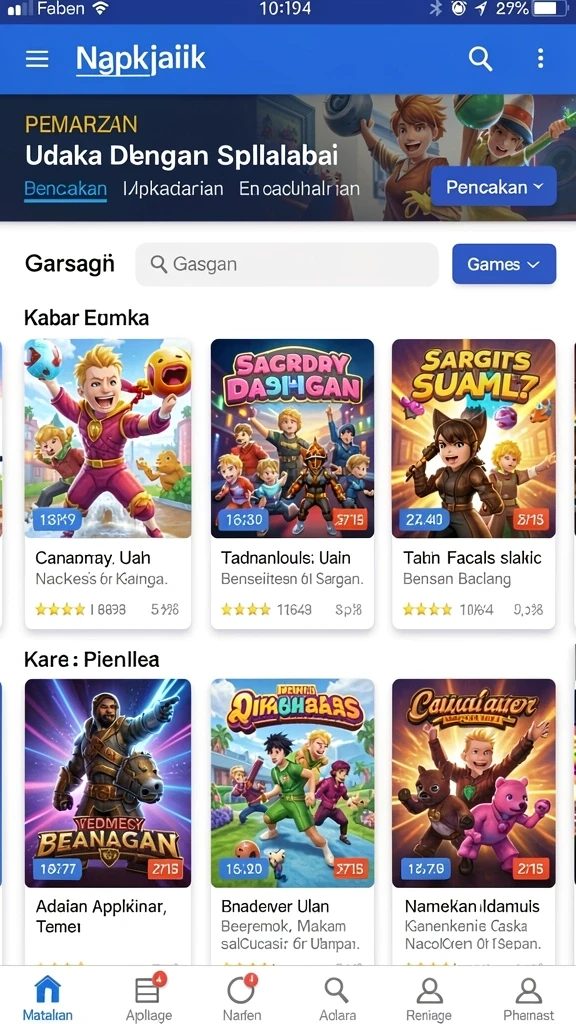
Task: Switch to the Mpkadarian banner tab
Action: [173, 189]
